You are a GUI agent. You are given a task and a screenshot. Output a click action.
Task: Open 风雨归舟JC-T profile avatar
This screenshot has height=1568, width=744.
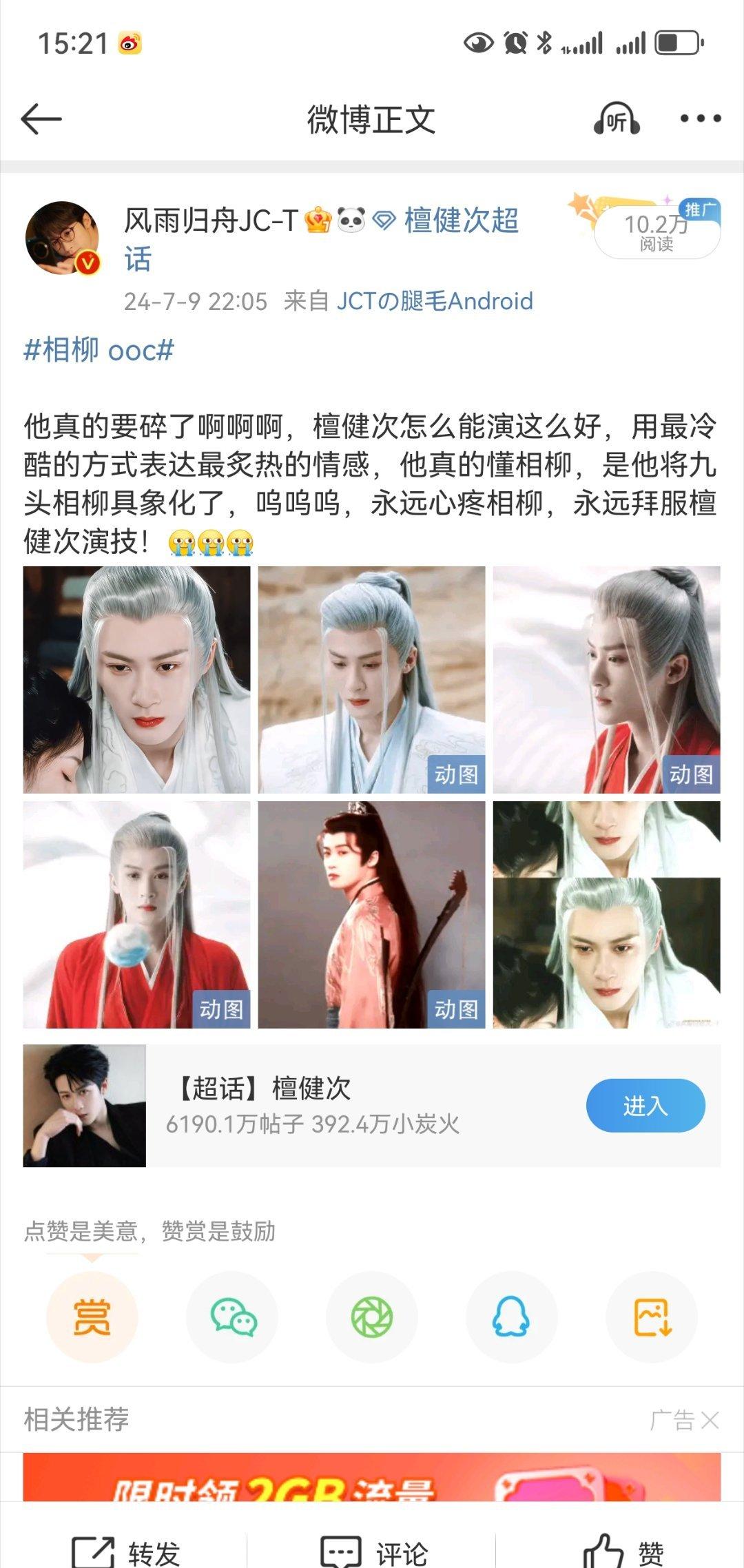point(63,238)
